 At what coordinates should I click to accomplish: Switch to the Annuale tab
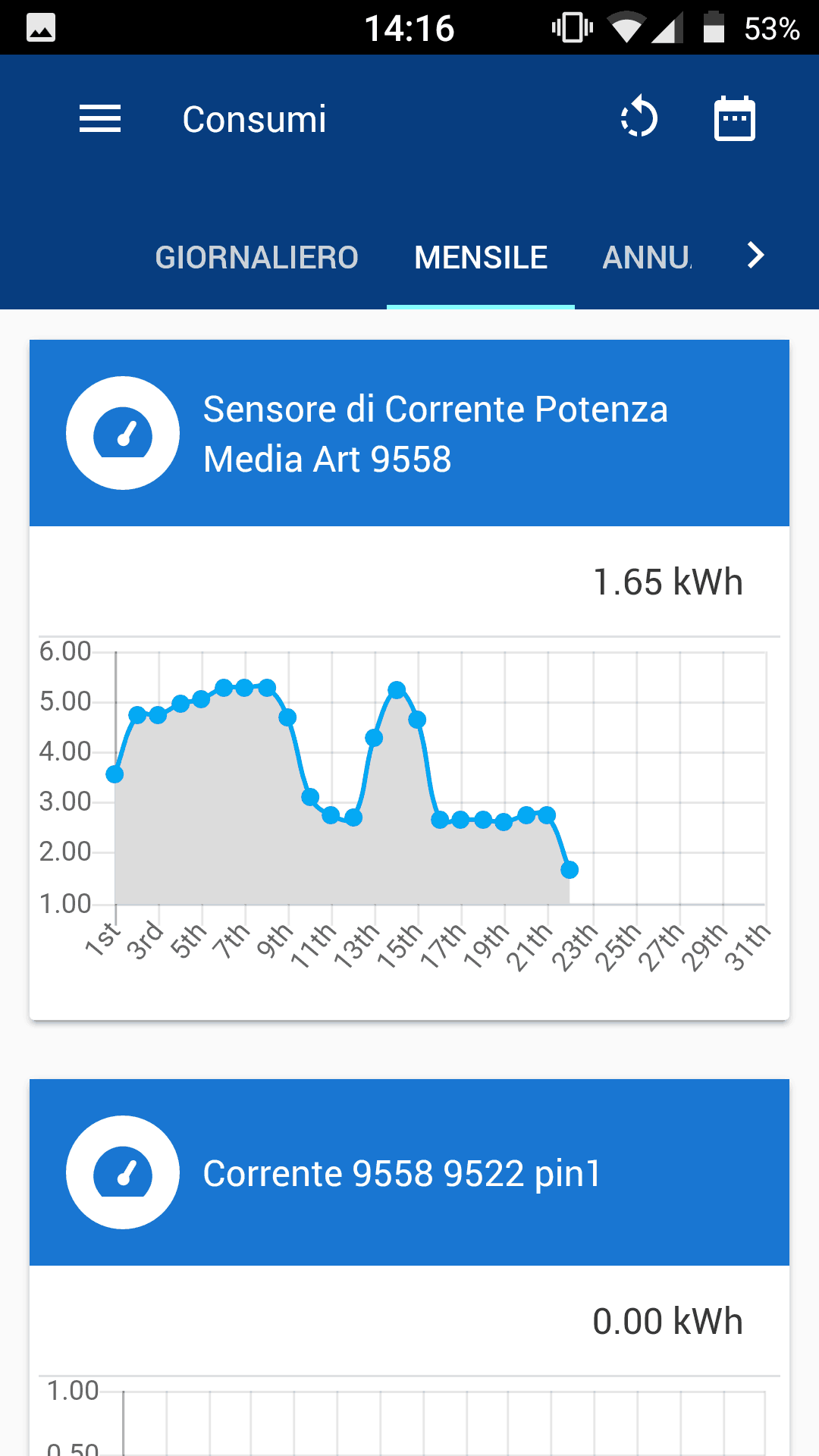pyautogui.click(x=647, y=257)
